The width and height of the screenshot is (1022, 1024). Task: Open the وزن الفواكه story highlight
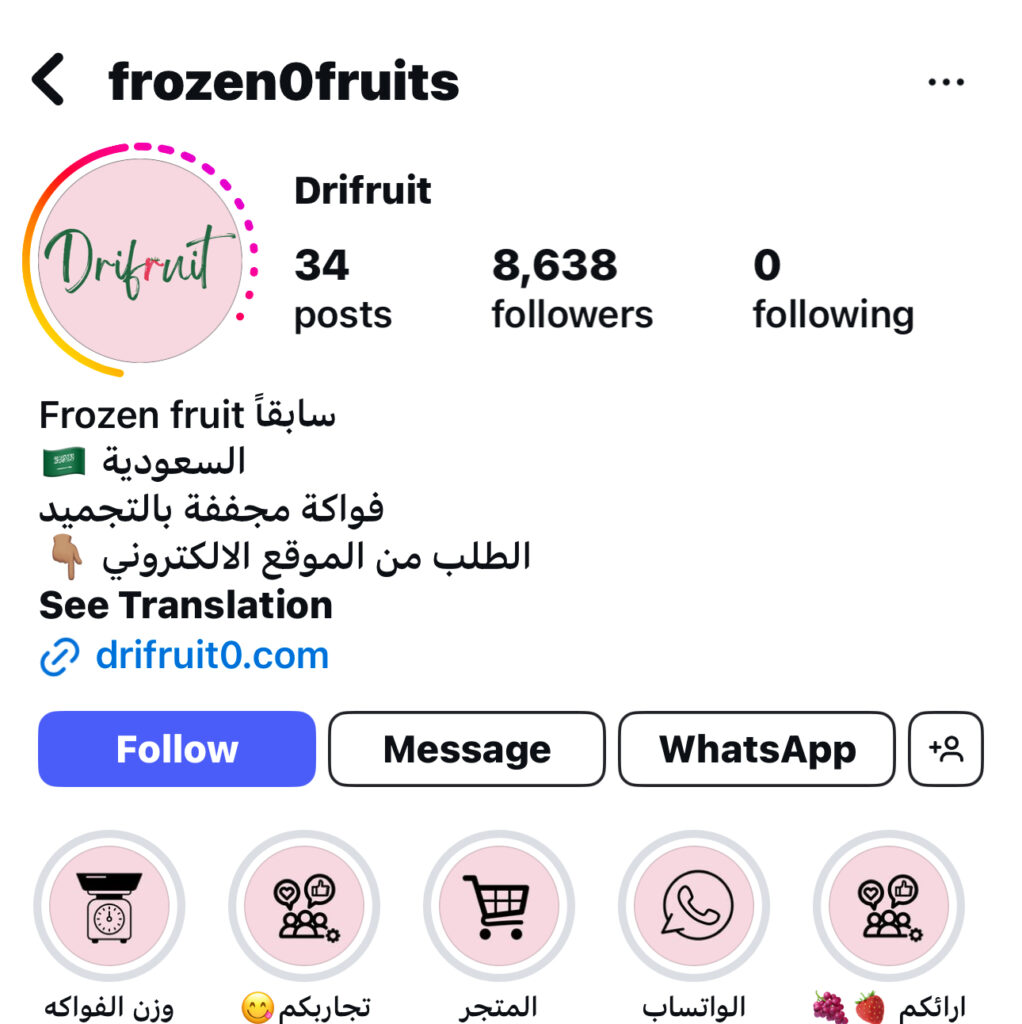tap(109, 906)
